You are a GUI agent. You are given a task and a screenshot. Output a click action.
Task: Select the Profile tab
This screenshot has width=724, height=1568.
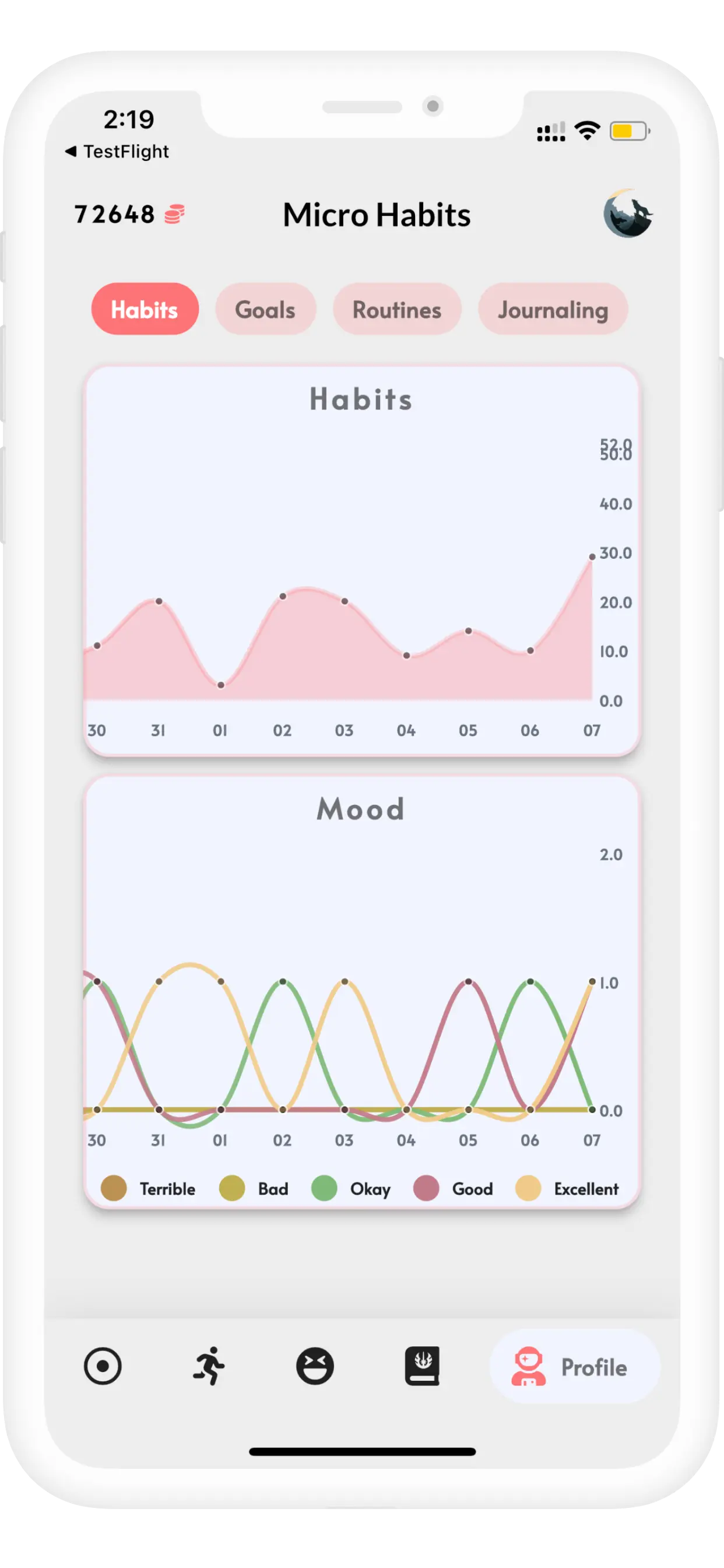574,1367
